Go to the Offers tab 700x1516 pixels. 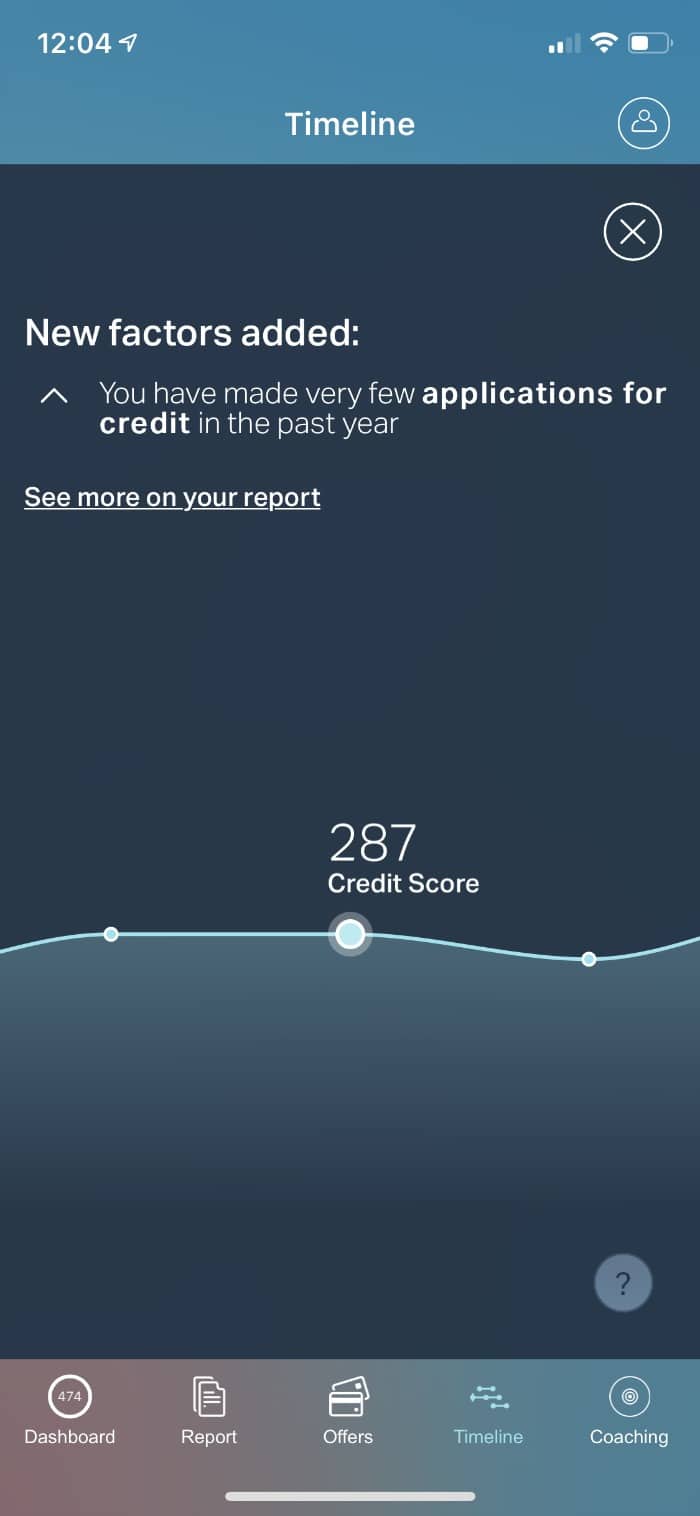348,1411
